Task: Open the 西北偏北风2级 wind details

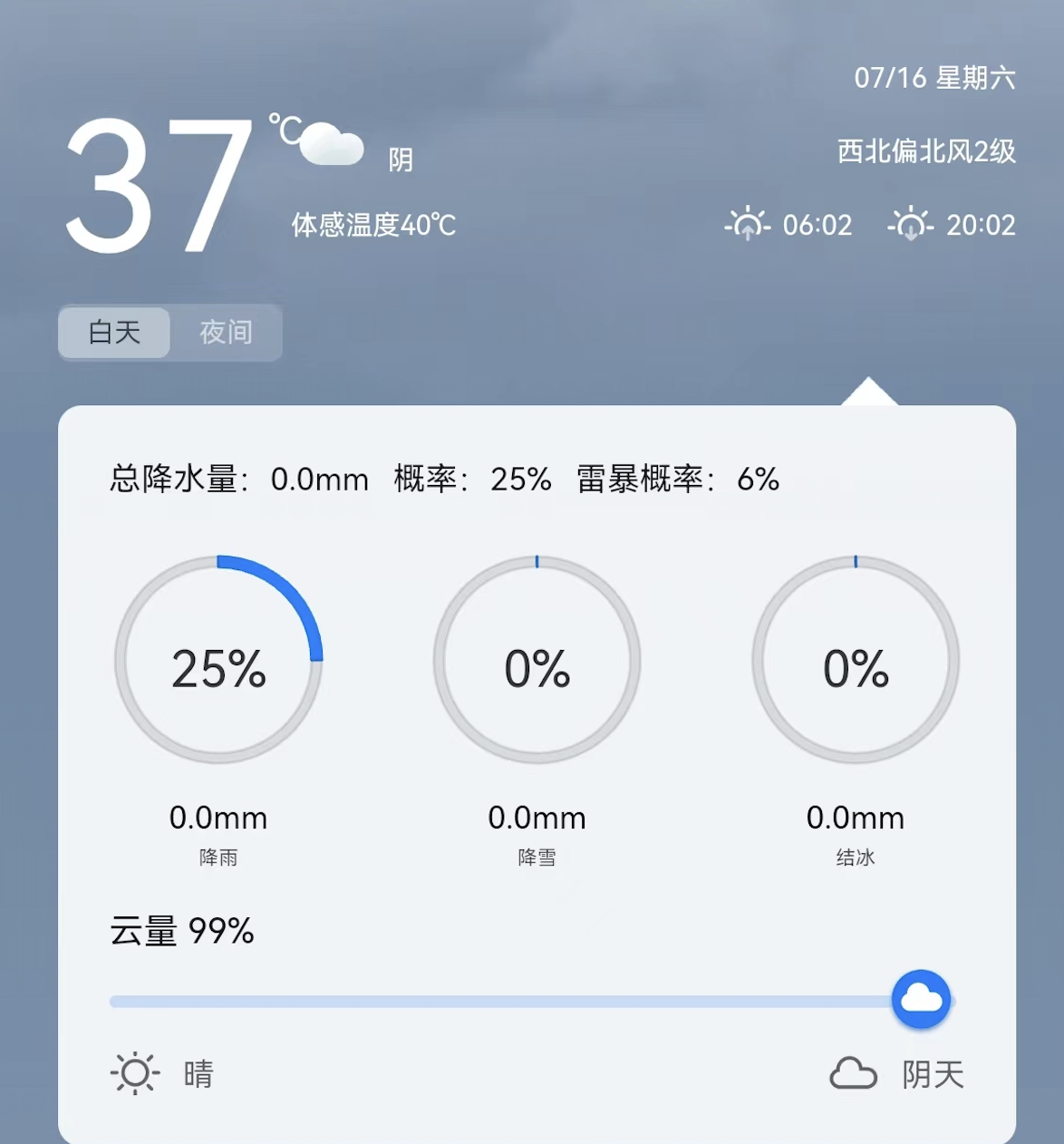Action: point(927,150)
